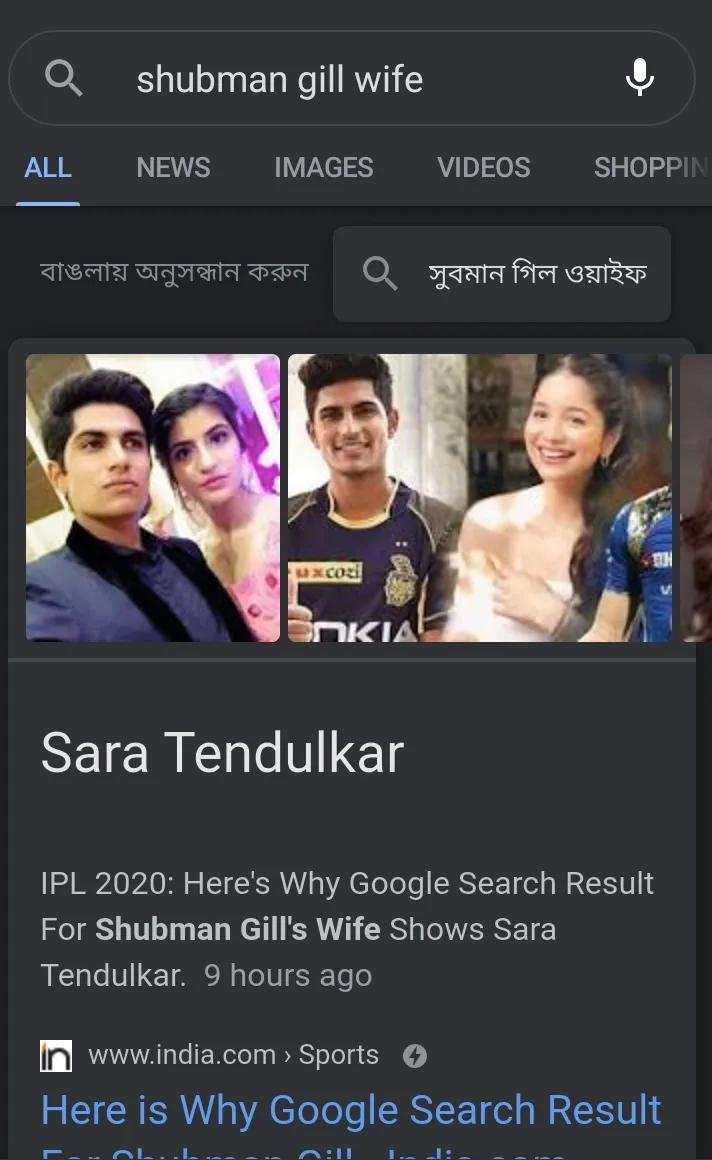Image resolution: width=712 pixels, height=1160 pixels.
Task: Open the Shopping tab
Action: pos(649,167)
